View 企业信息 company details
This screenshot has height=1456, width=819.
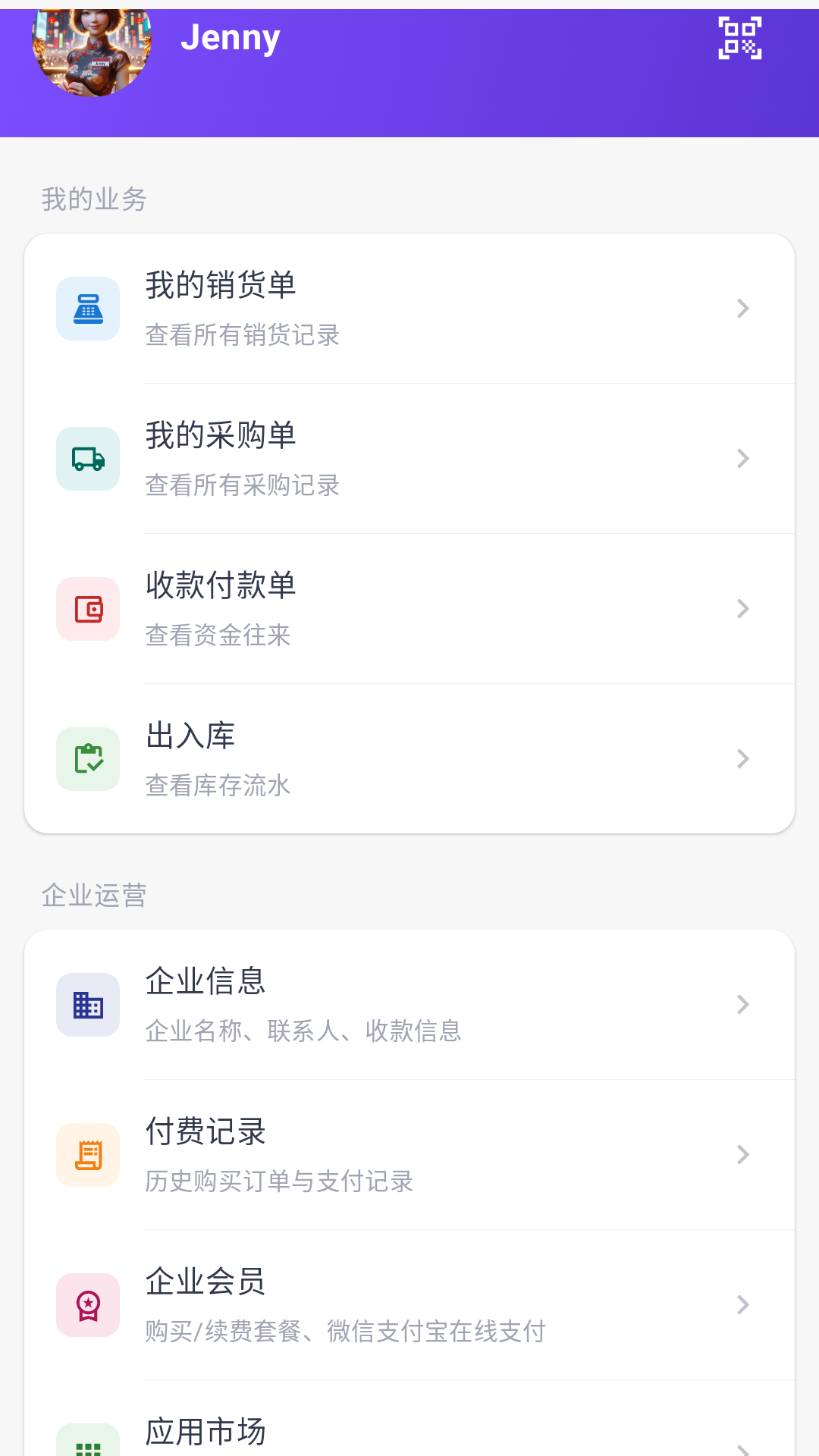point(409,1004)
